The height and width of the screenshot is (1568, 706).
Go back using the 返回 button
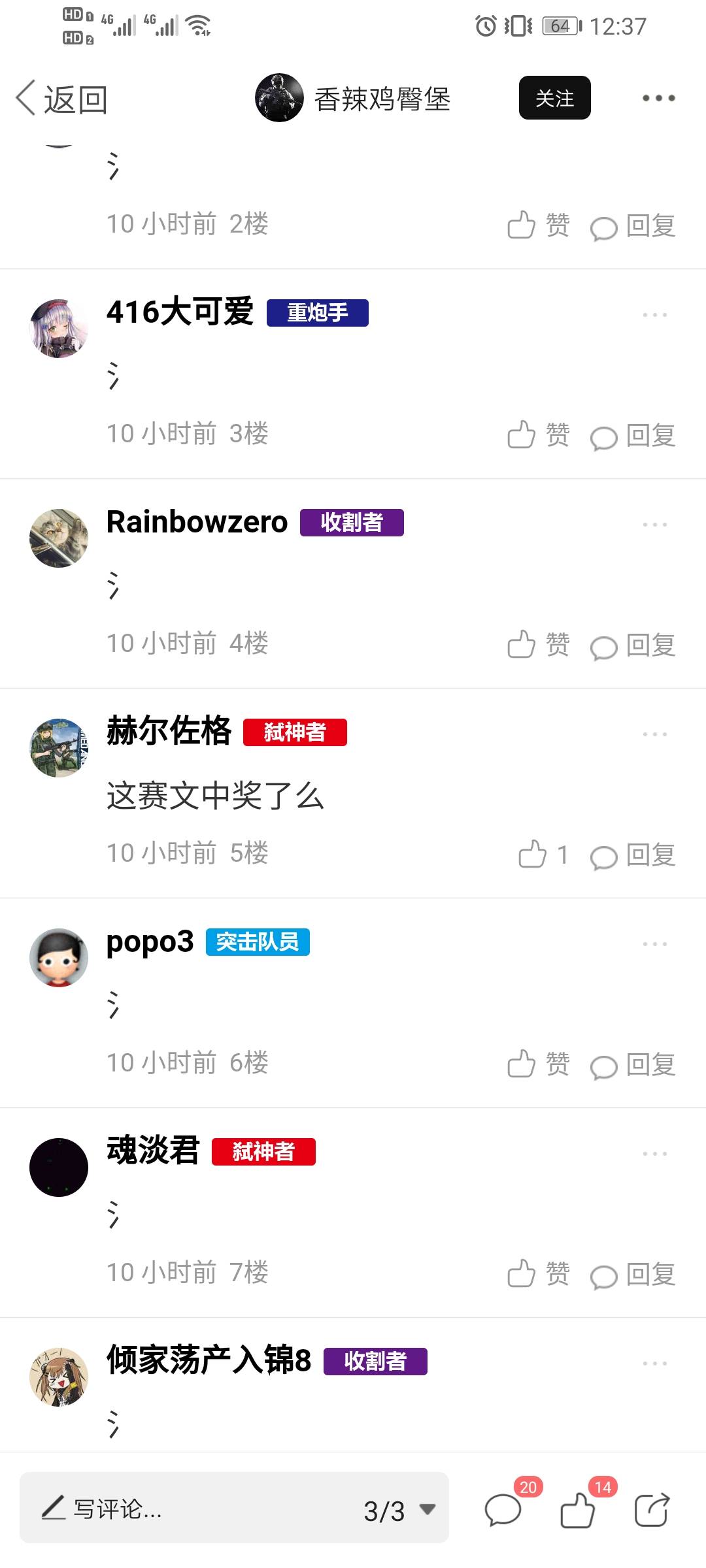click(62, 99)
